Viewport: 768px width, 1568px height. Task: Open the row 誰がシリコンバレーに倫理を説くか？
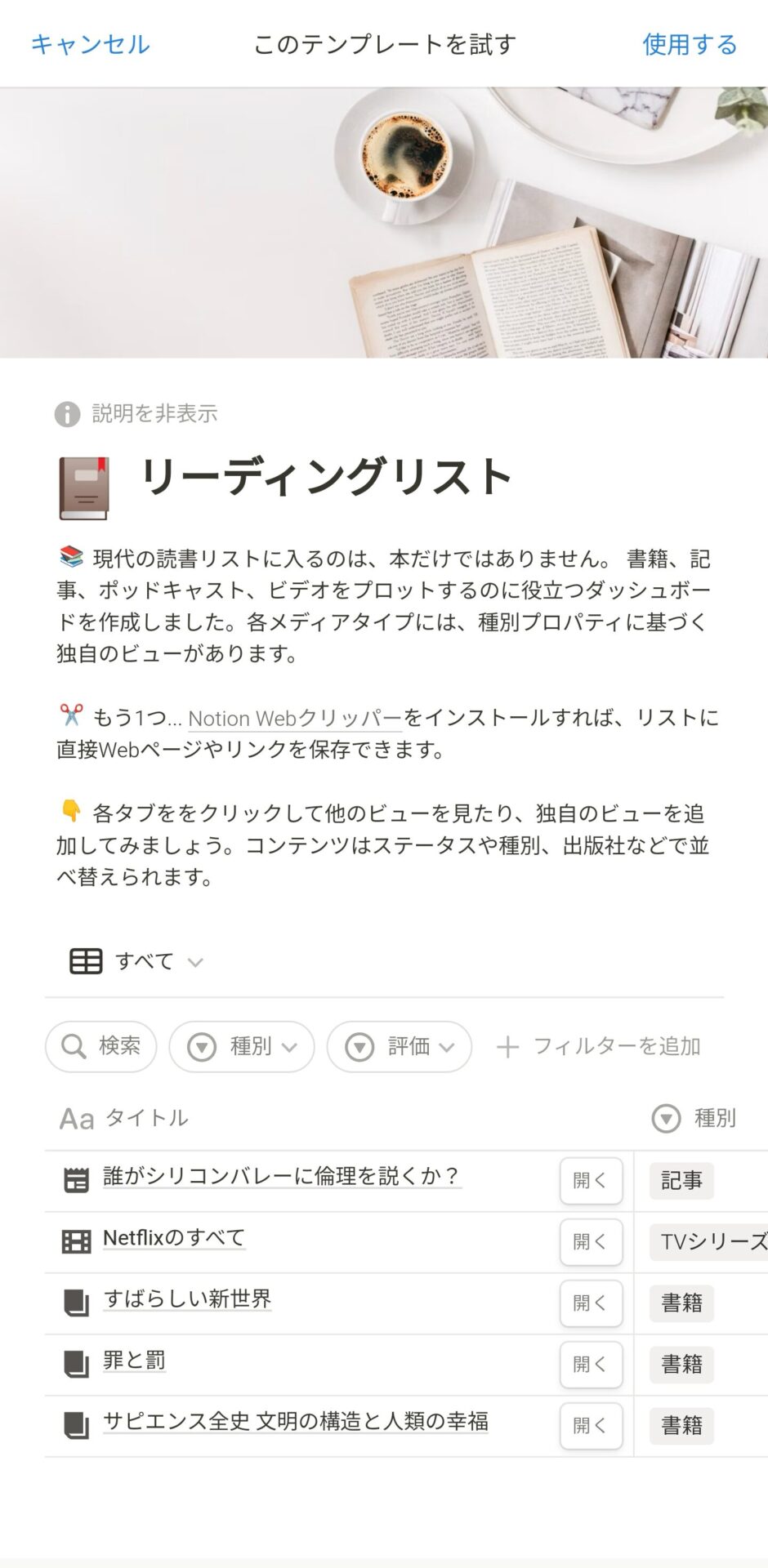click(281, 1176)
